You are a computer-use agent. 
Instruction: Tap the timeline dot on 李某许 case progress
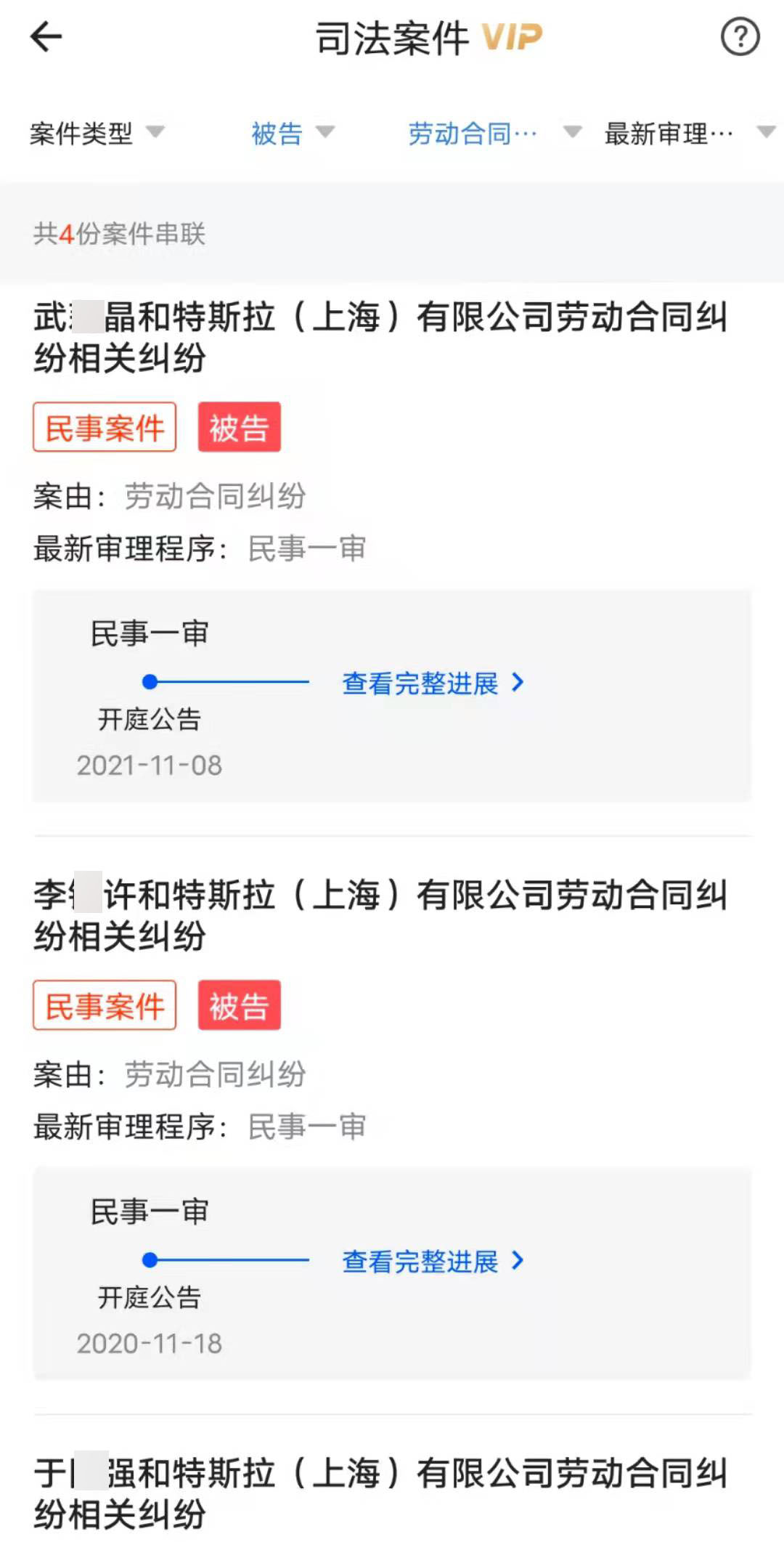tap(149, 1260)
